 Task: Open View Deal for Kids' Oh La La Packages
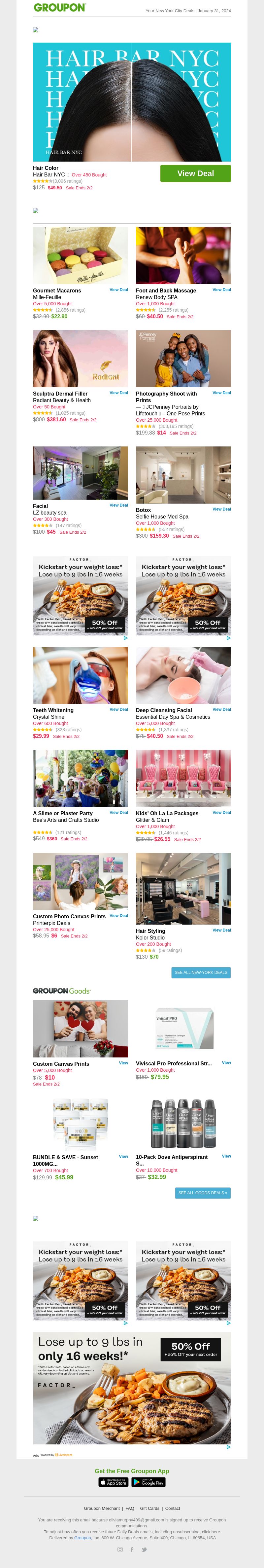click(221, 812)
